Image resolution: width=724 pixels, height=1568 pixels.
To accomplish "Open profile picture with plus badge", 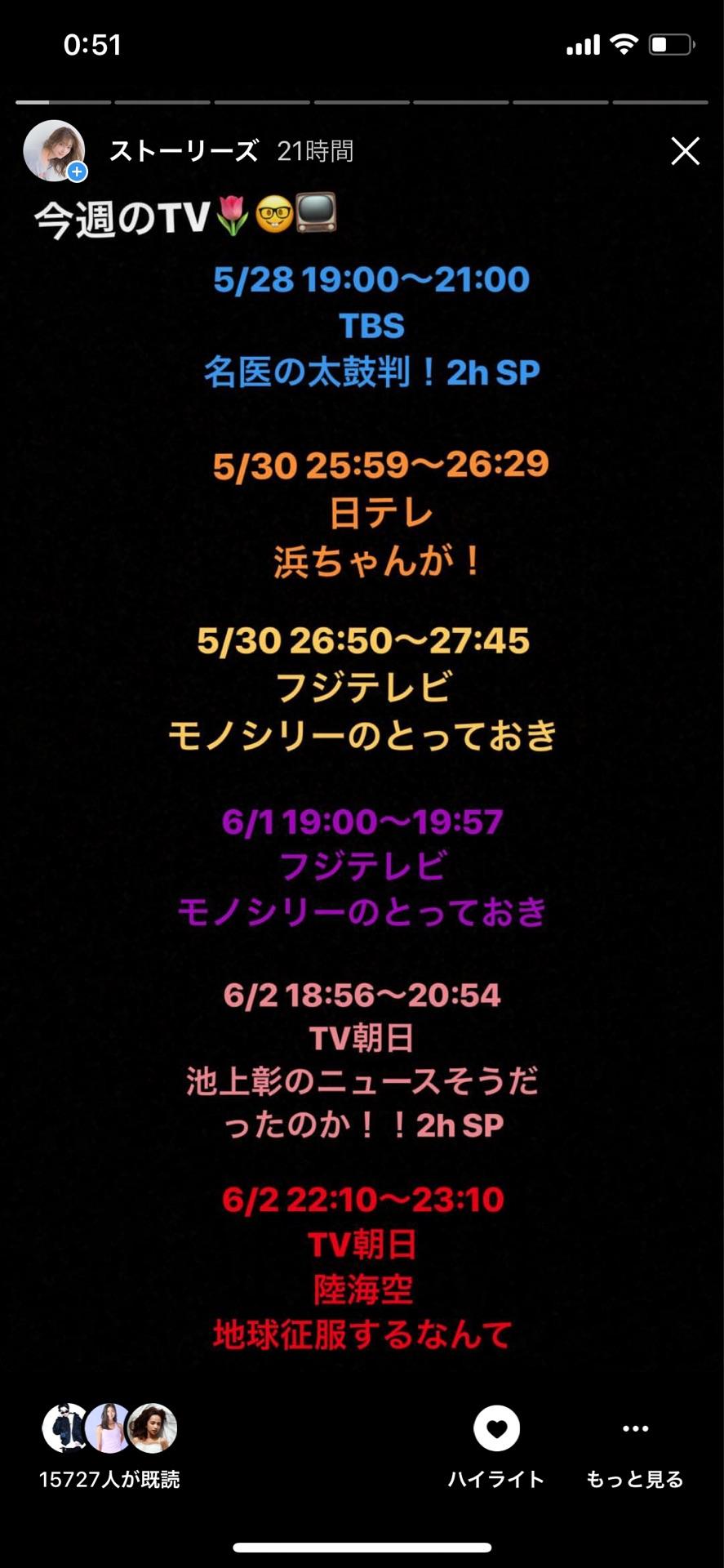I will 55,151.
